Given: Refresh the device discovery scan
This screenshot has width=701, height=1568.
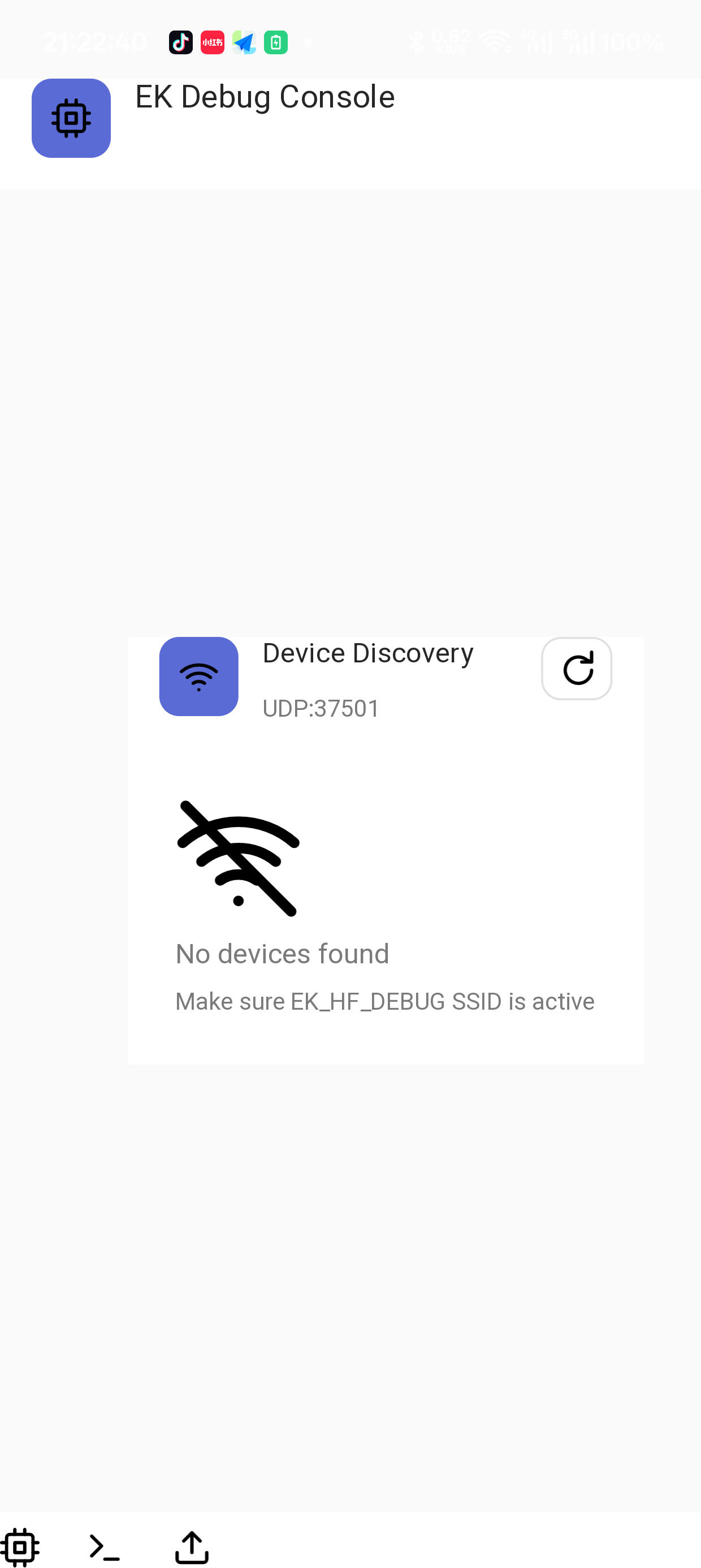Looking at the screenshot, I should click(x=576, y=669).
